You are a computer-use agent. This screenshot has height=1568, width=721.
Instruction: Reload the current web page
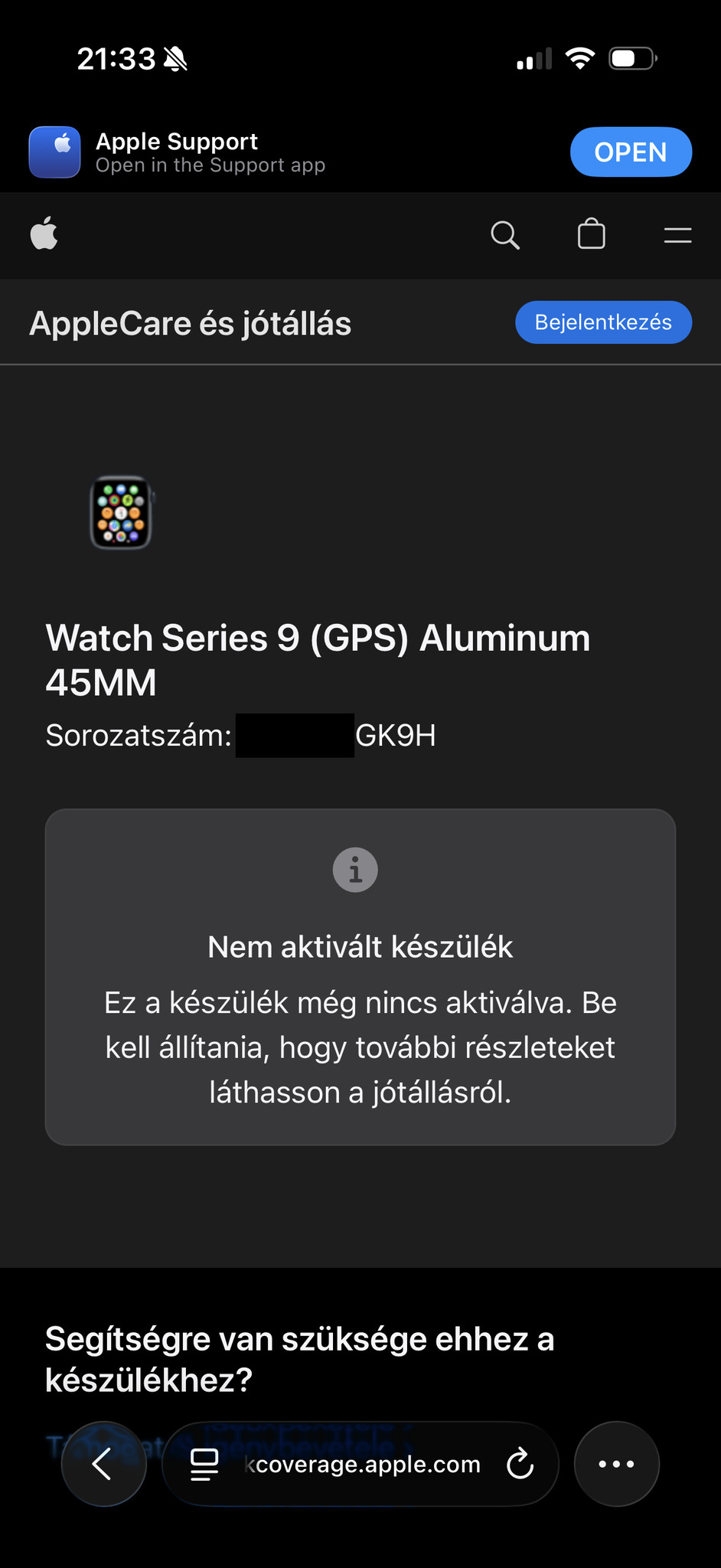(x=520, y=1465)
